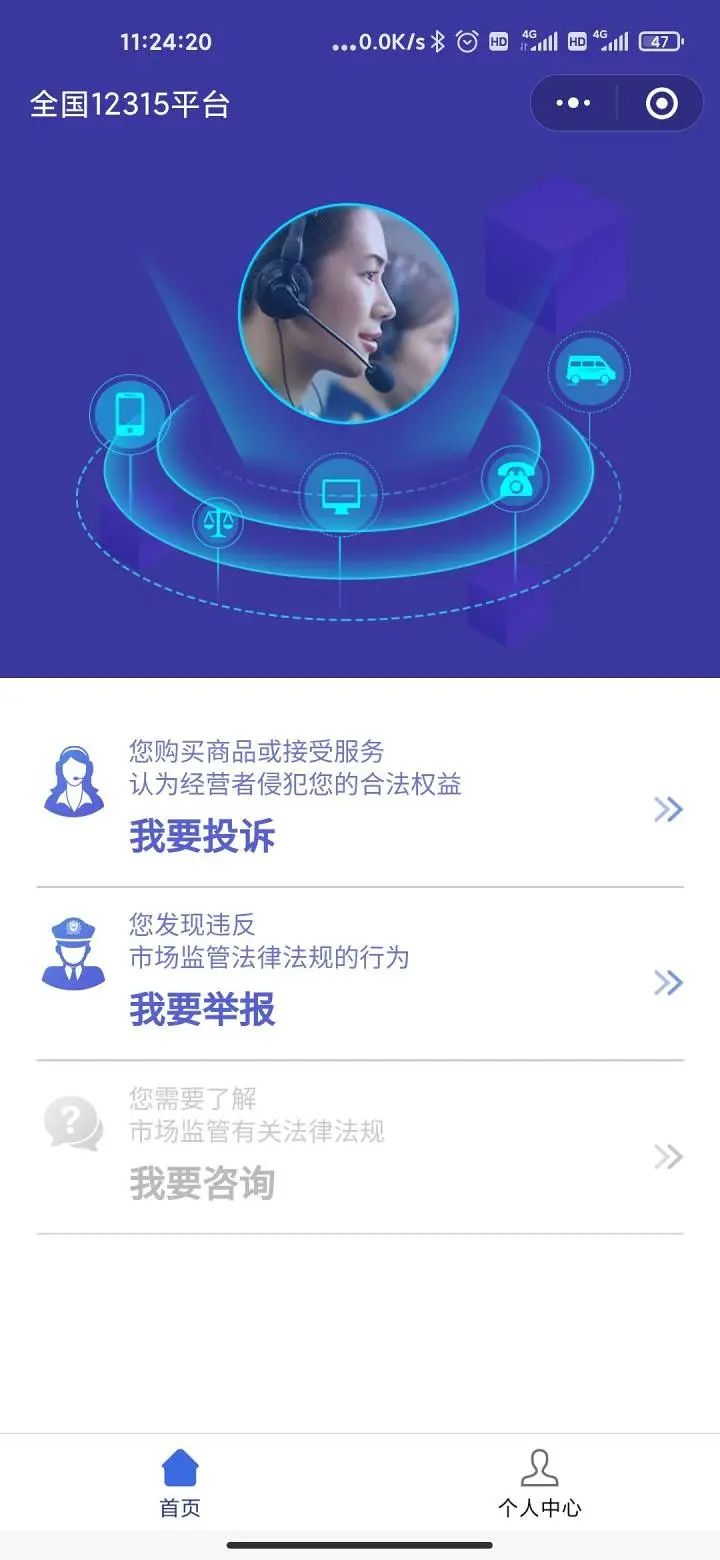Viewport: 720px width, 1560px height.
Task: Tap the Bluetooth status bar icon
Action: coord(436,42)
